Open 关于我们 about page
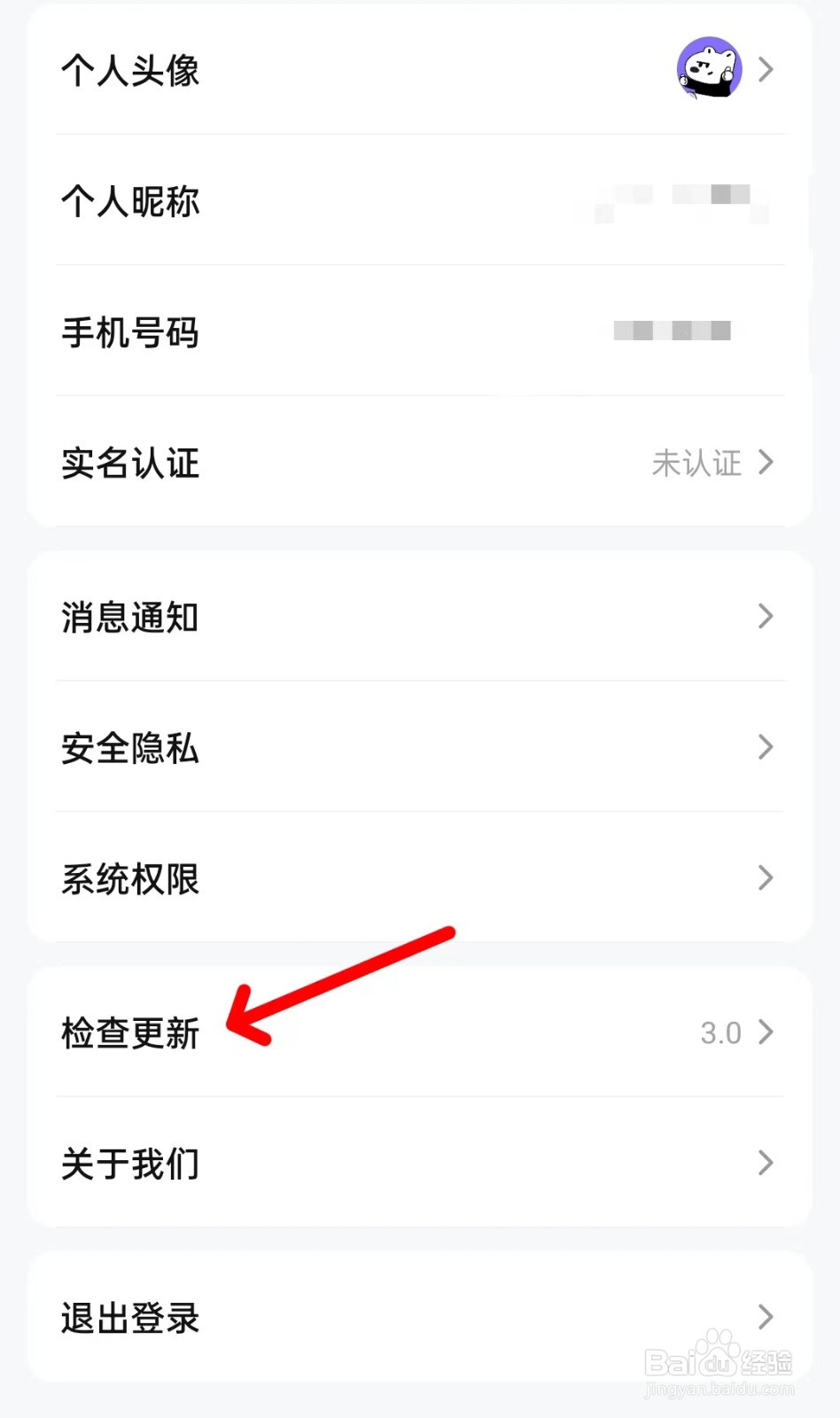The height and width of the screenshot is (1418, 840). pos(129,1164)
